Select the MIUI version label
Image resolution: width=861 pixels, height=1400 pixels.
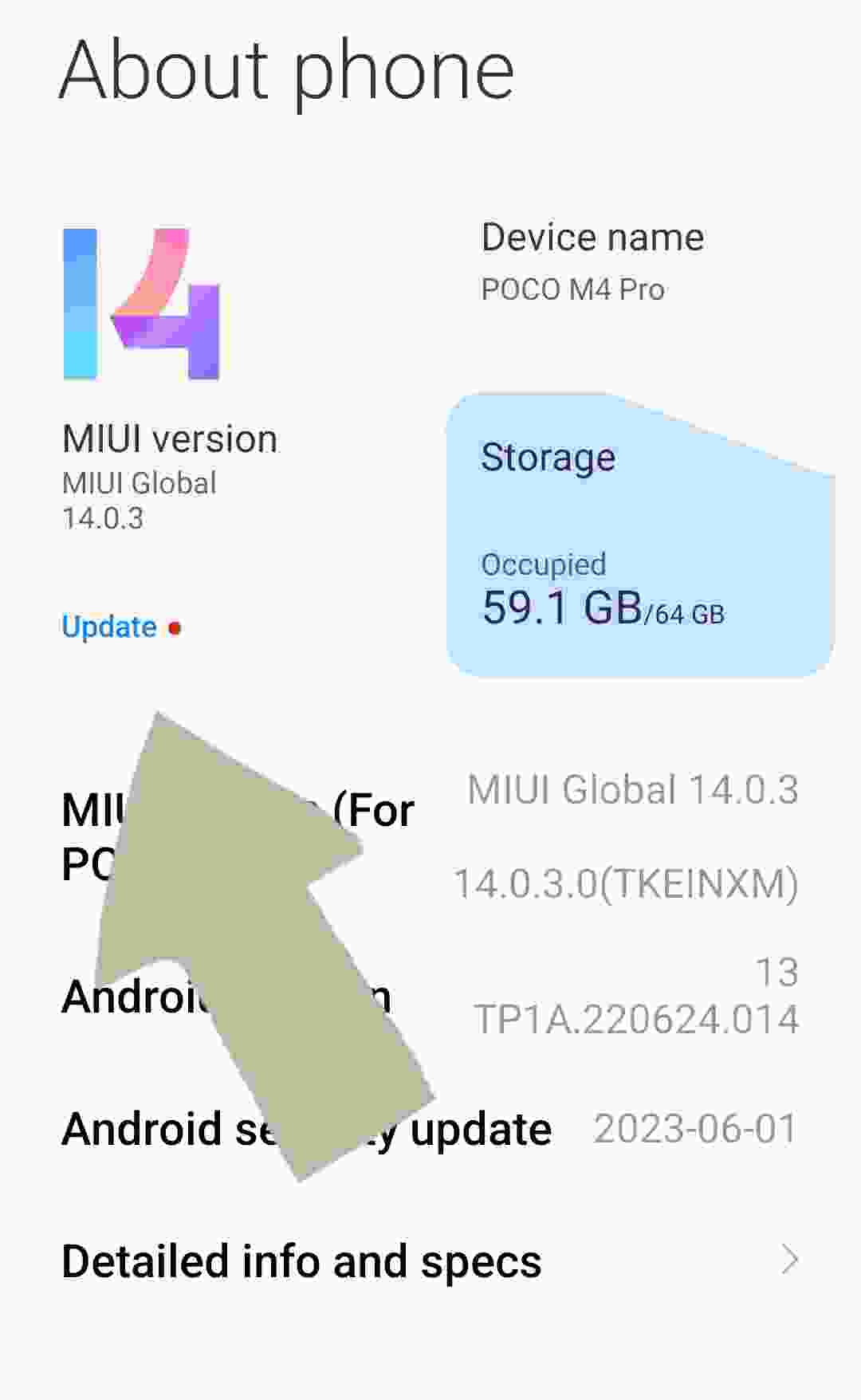(x=169, y=438)
